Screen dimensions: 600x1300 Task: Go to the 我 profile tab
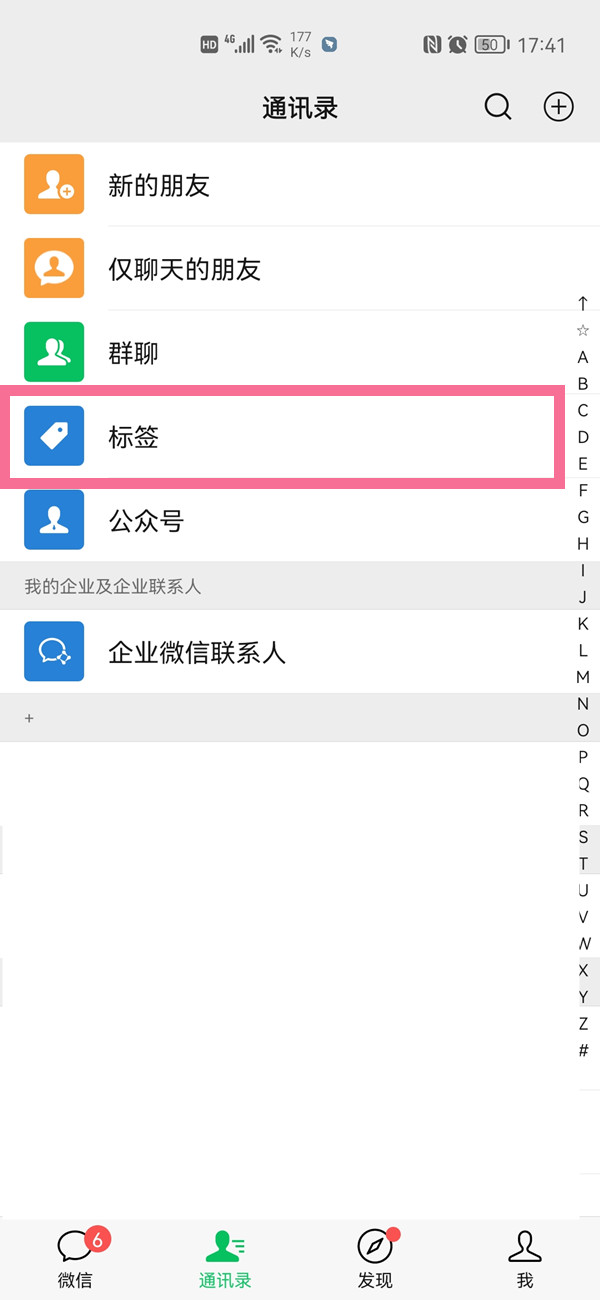[525, 1258]
